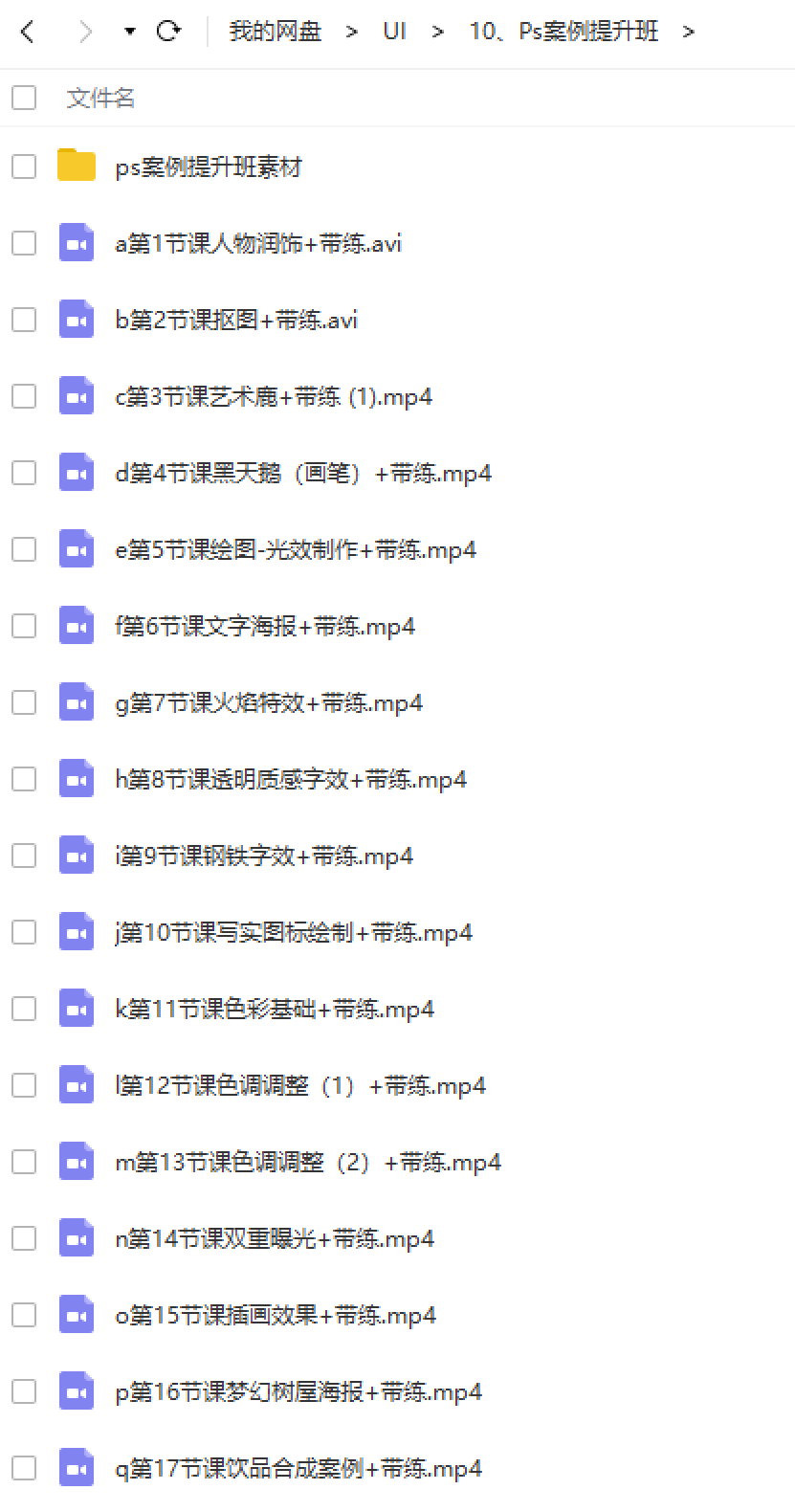Select the checkbox for k第11节课色彩基础
Image resolution: width=795 pixels, height=1512 pixels.
pyautogui.click(x=24, y=1009)
